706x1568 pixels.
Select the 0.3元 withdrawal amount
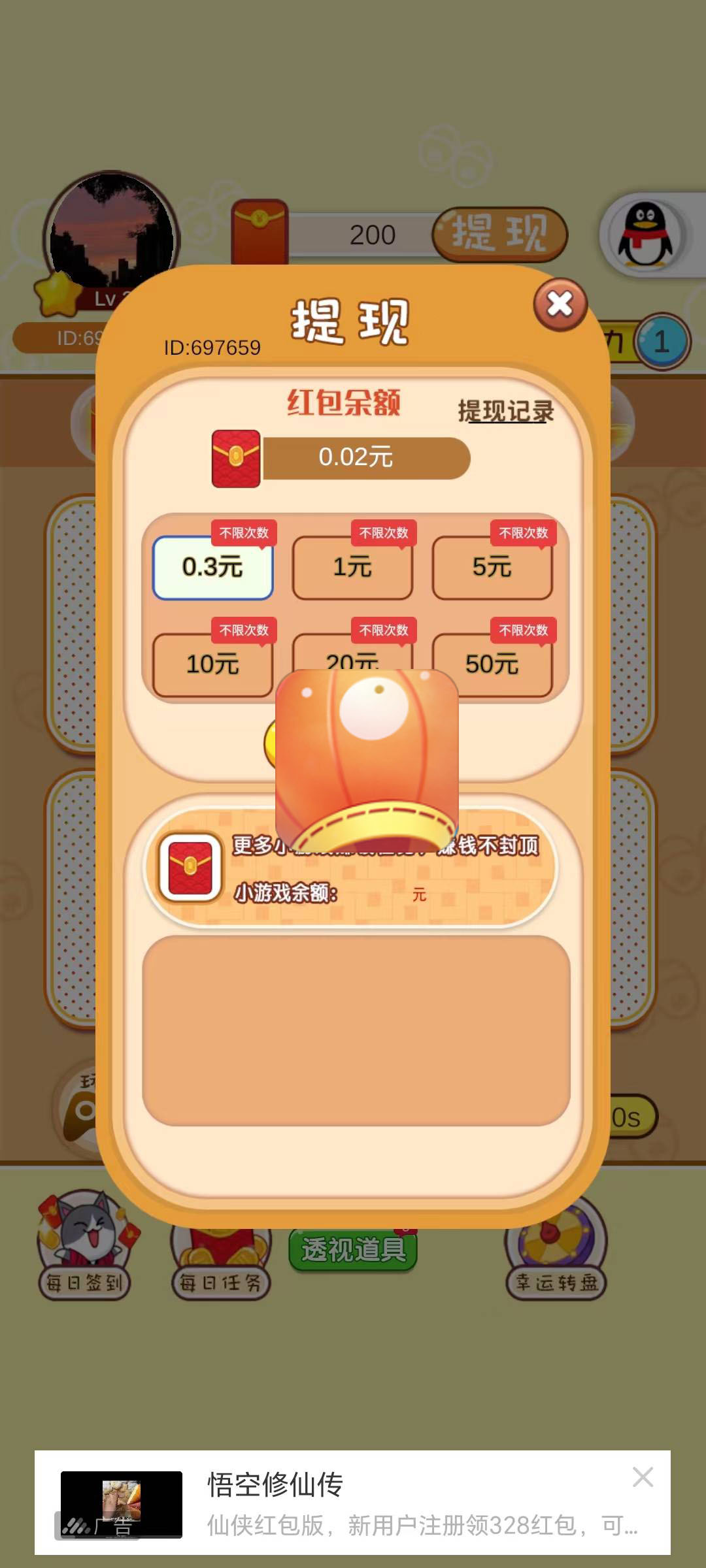coord(212,568)
